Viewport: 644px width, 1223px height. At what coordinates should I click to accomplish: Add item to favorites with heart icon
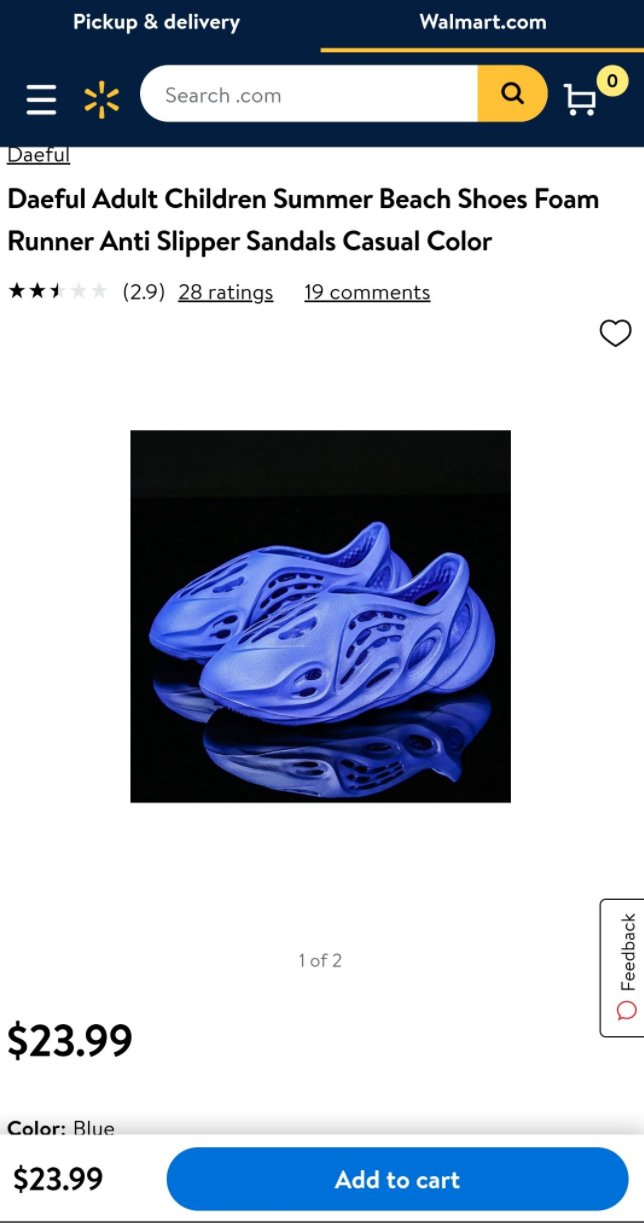[615, 333]
